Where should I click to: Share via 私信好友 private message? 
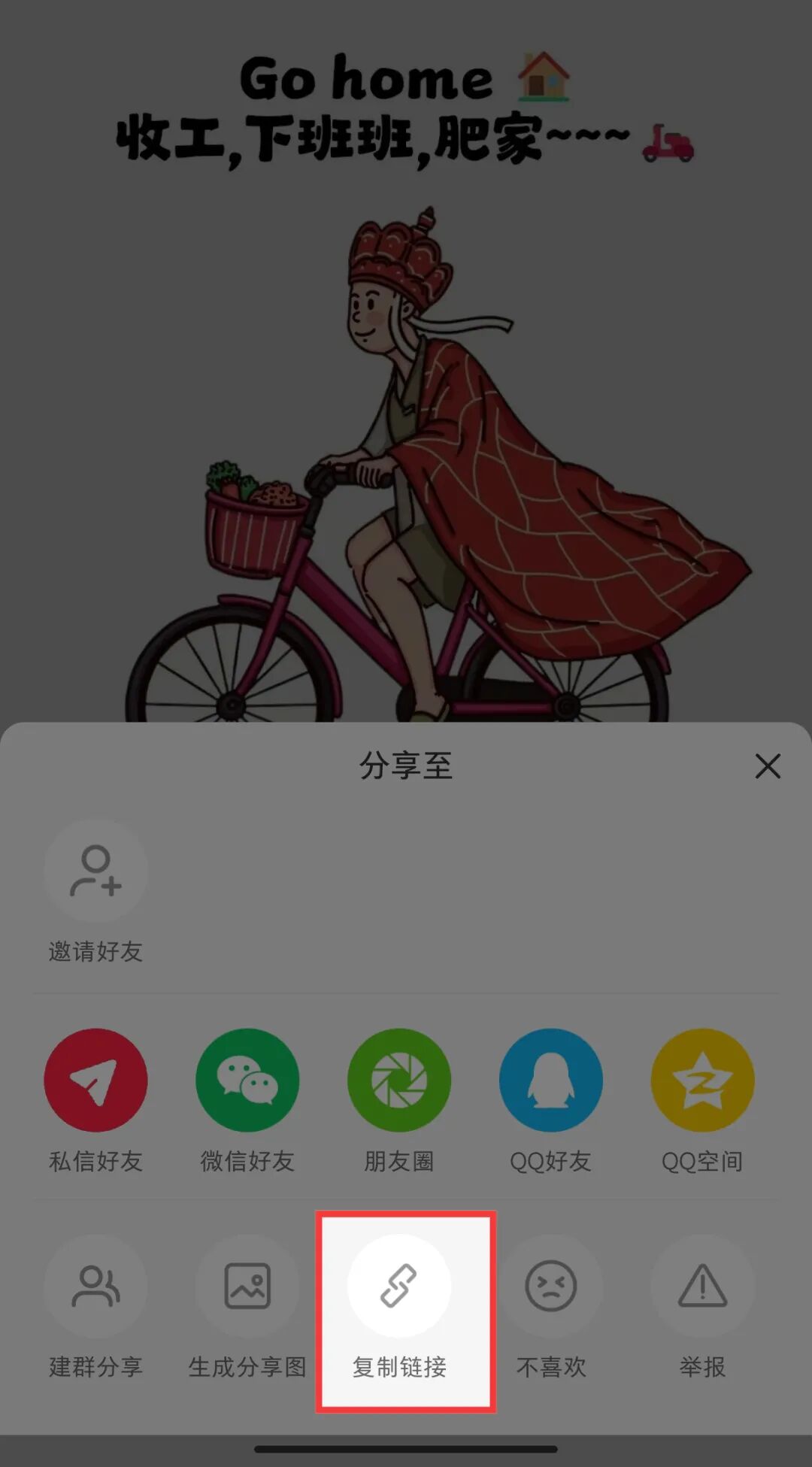(95, 1081)
